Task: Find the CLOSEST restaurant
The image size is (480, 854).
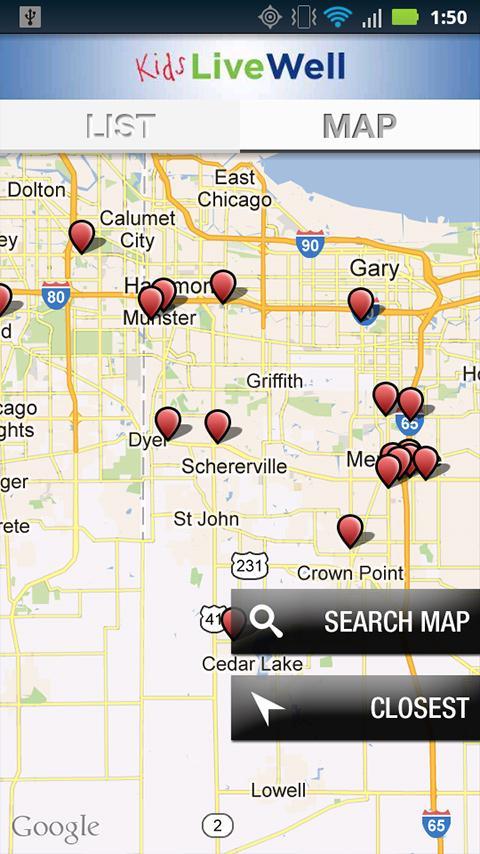Action: click(x=356, y=707)
